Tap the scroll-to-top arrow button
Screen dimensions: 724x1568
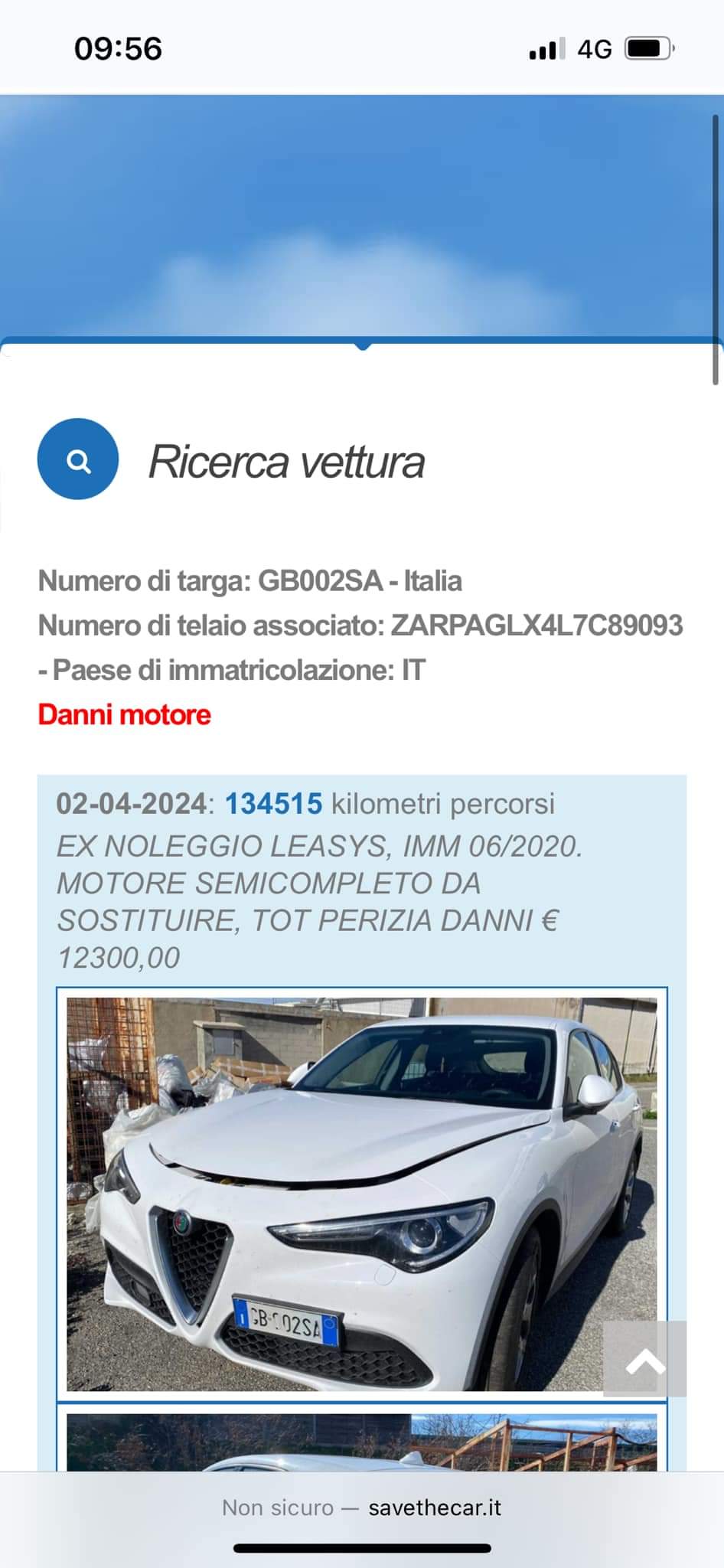(x=644, y=1358)
